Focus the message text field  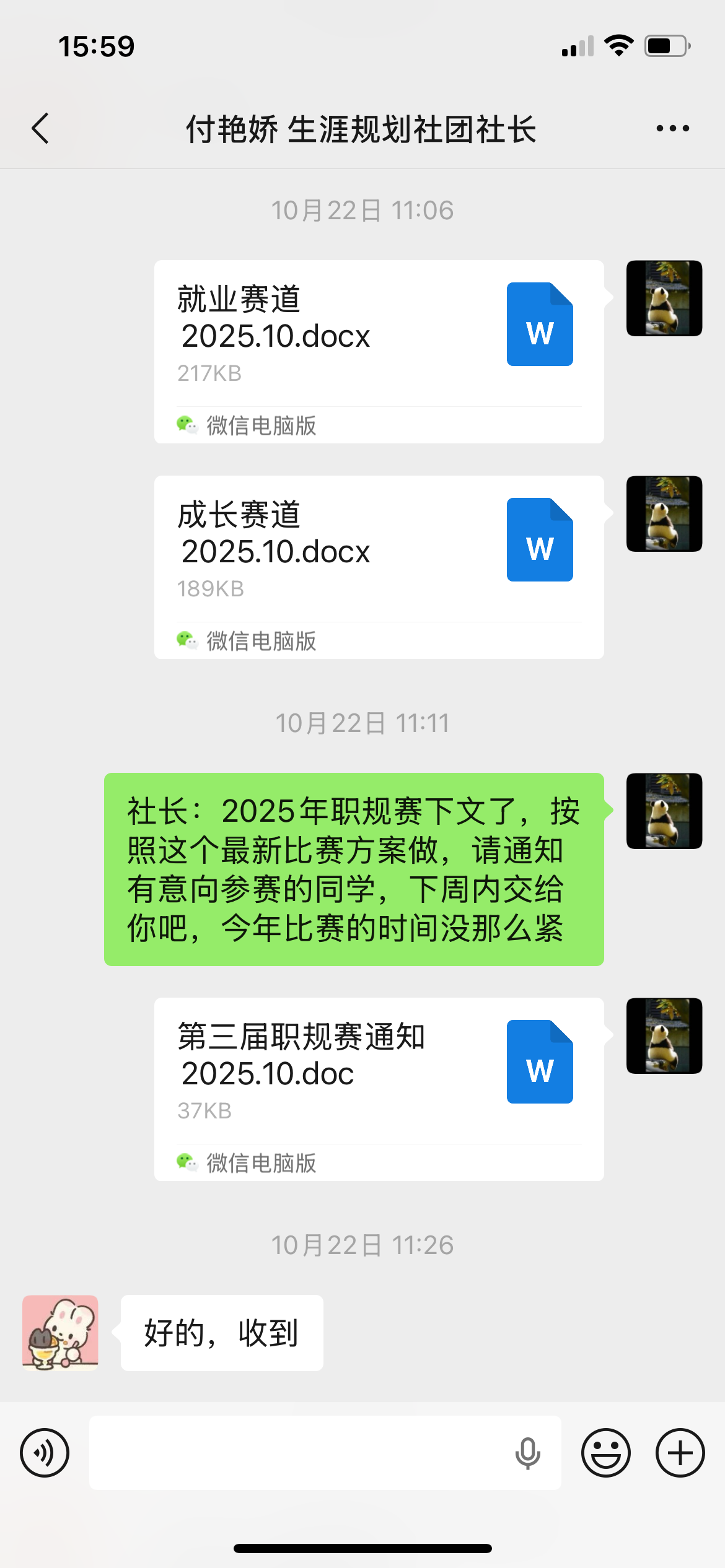point(297,1453)
